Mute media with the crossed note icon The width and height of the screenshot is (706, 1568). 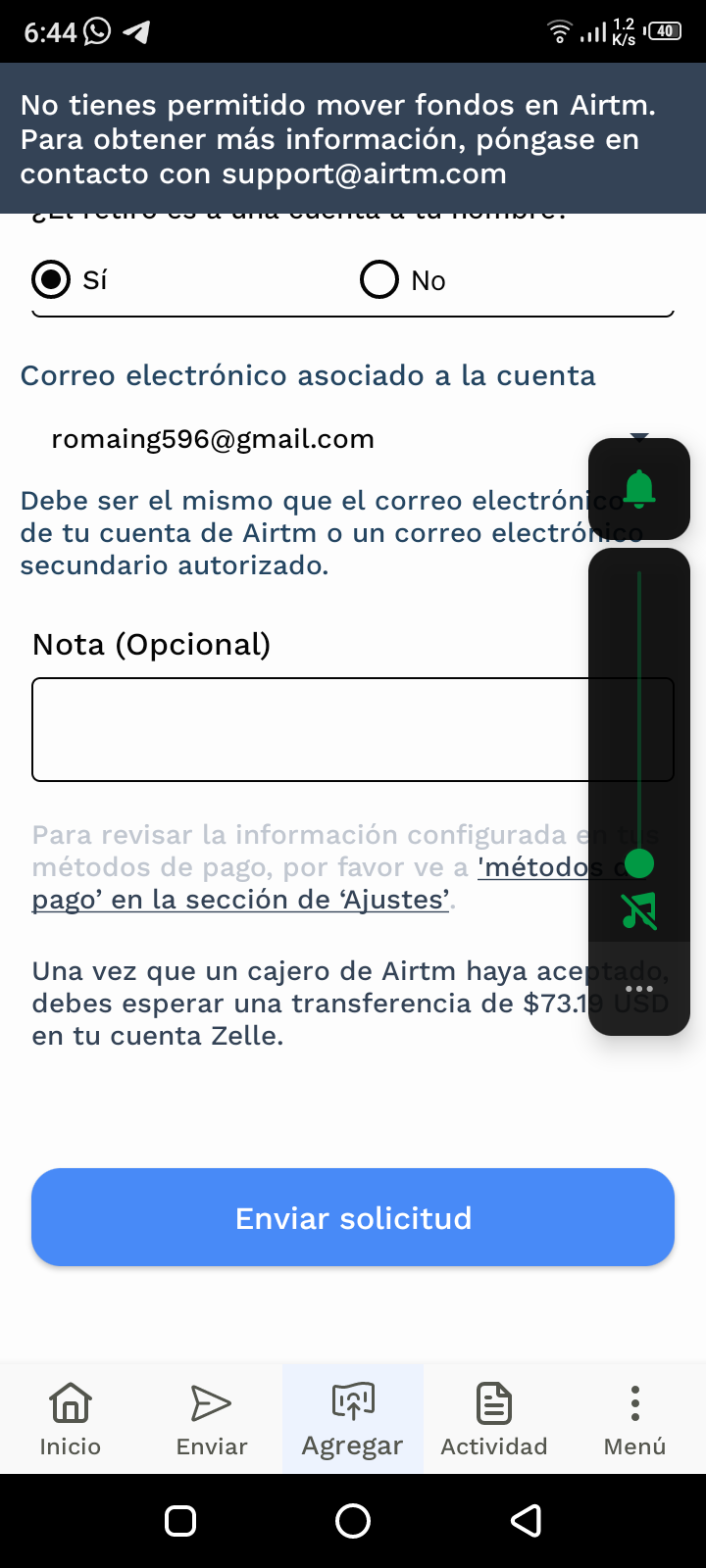[639, 912]
